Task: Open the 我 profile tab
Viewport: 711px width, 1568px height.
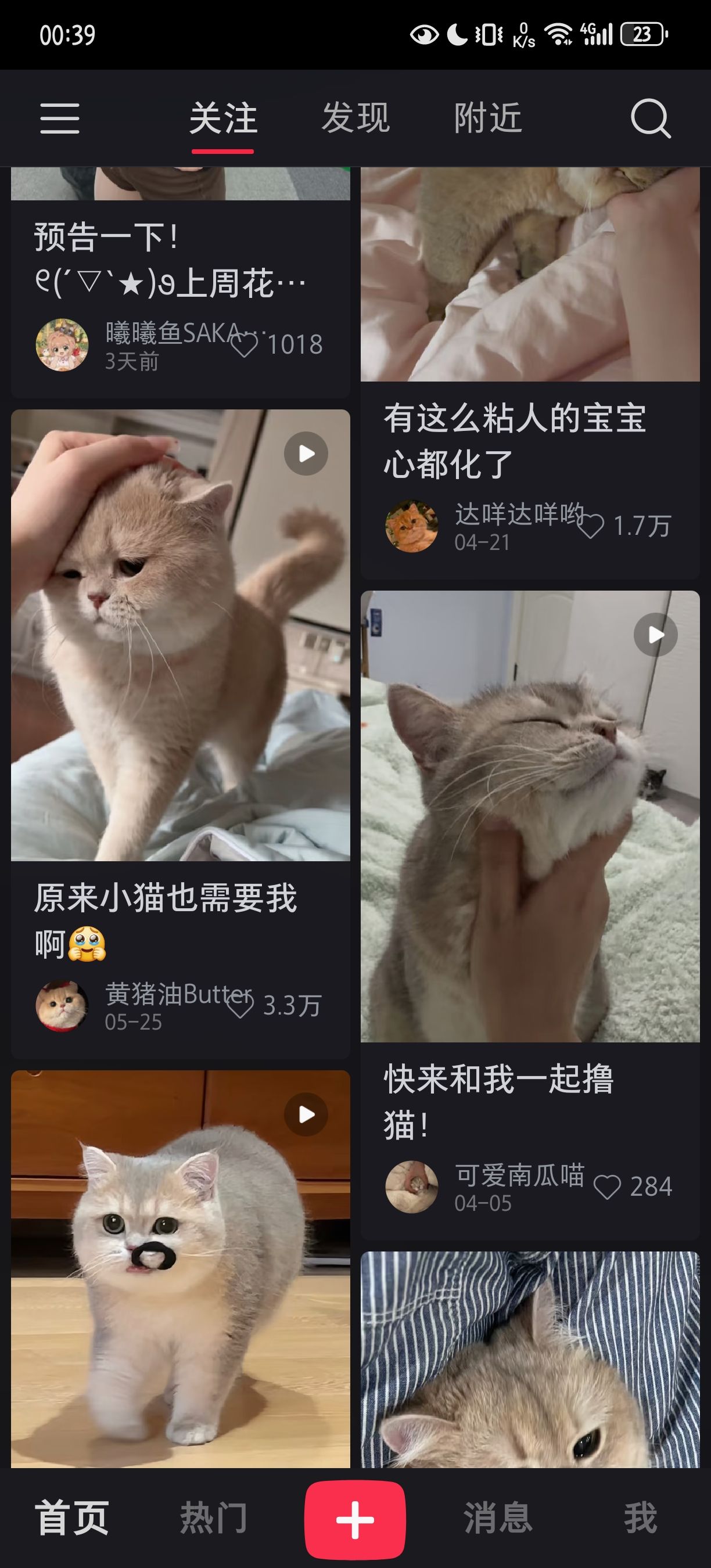Action: (640, 1518)
